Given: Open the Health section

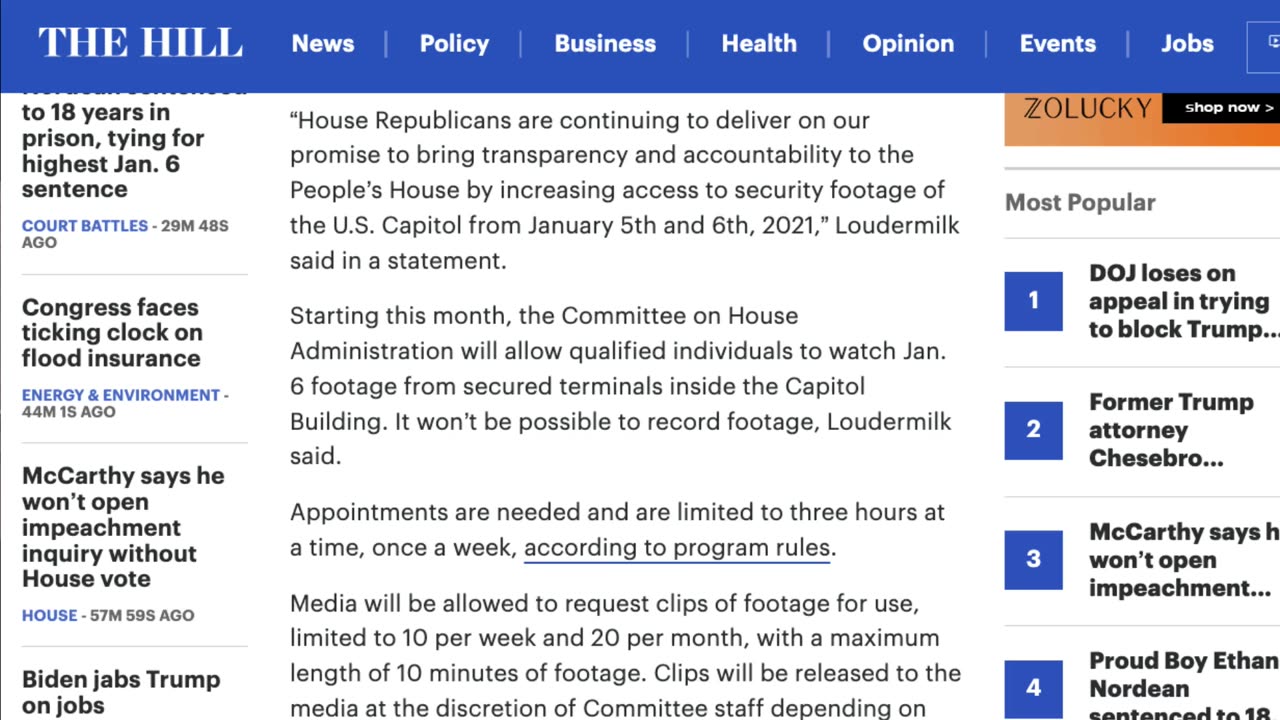Looking at the screenshot, I should point(759,44).
